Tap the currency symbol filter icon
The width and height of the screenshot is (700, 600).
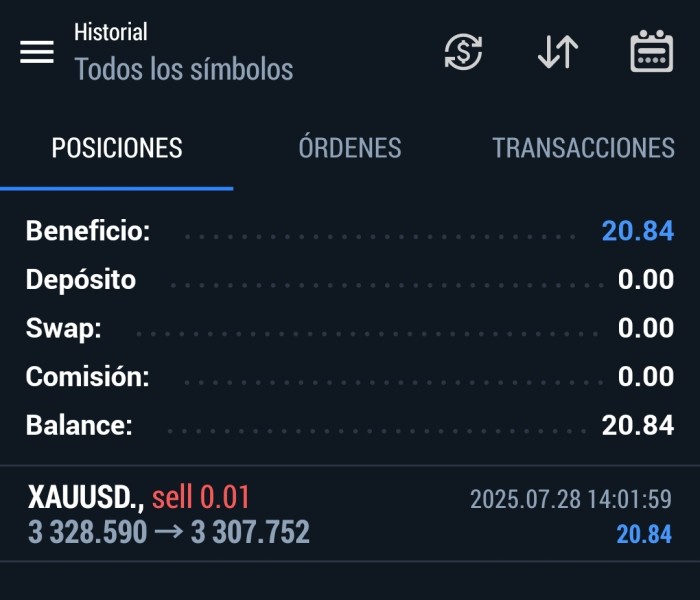[463, 52]
